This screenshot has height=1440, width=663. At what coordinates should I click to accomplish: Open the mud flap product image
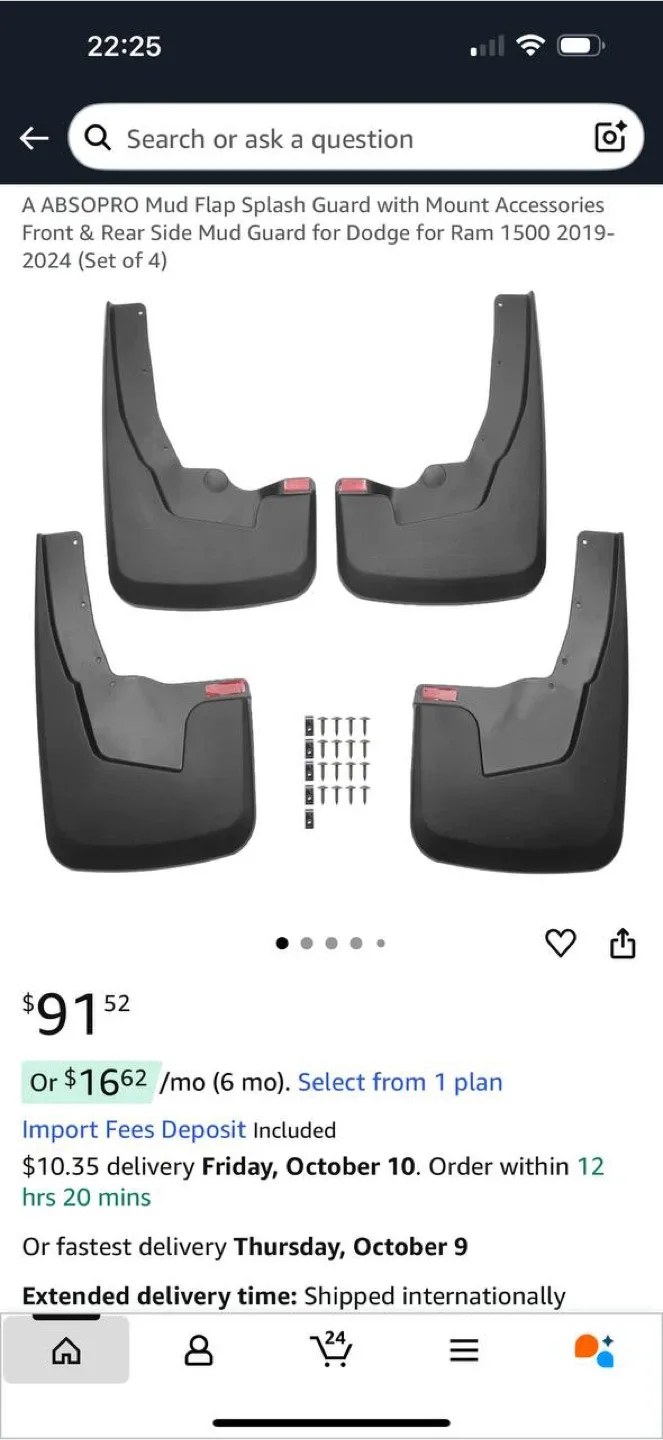331,585
